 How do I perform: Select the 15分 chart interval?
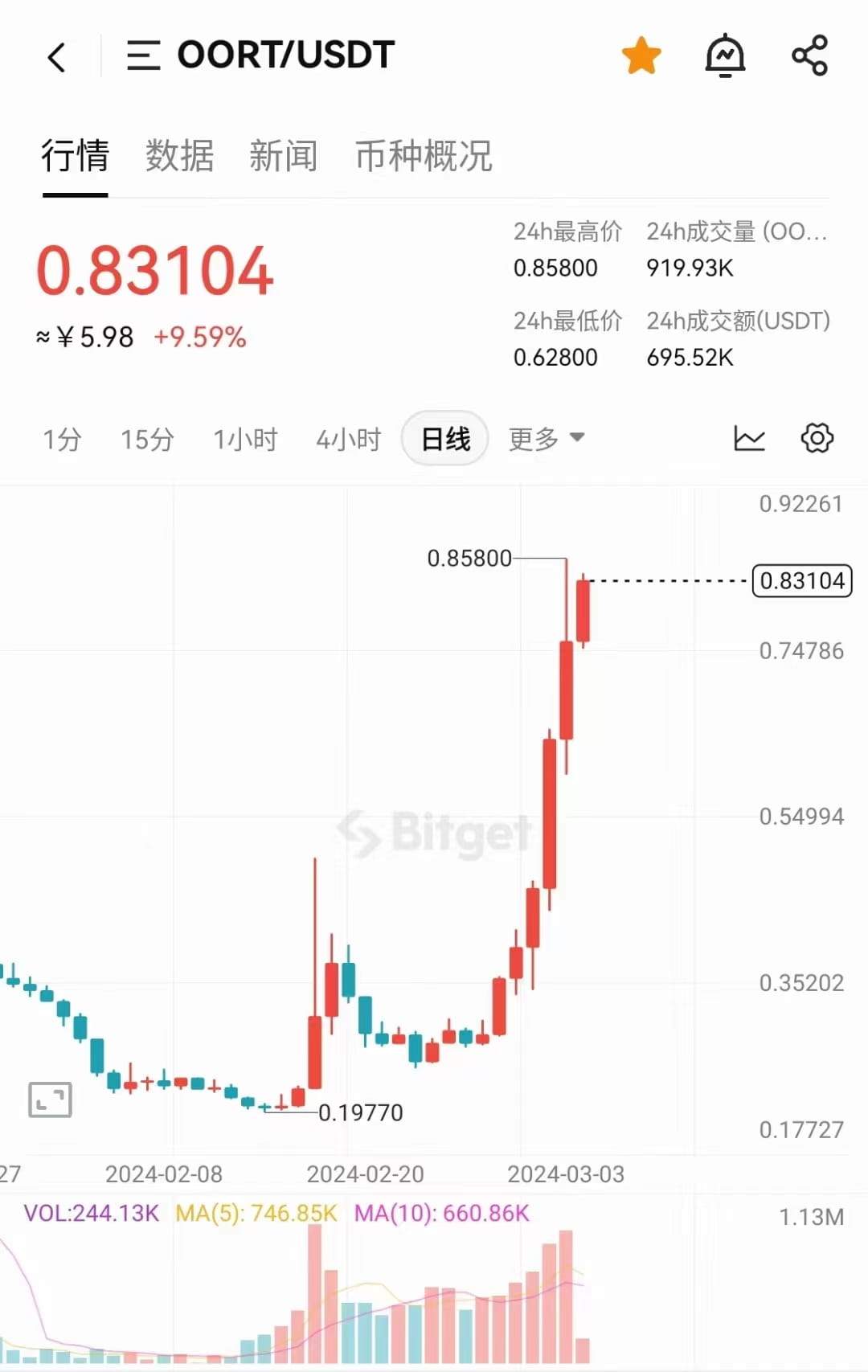click(x=147, y=439)
